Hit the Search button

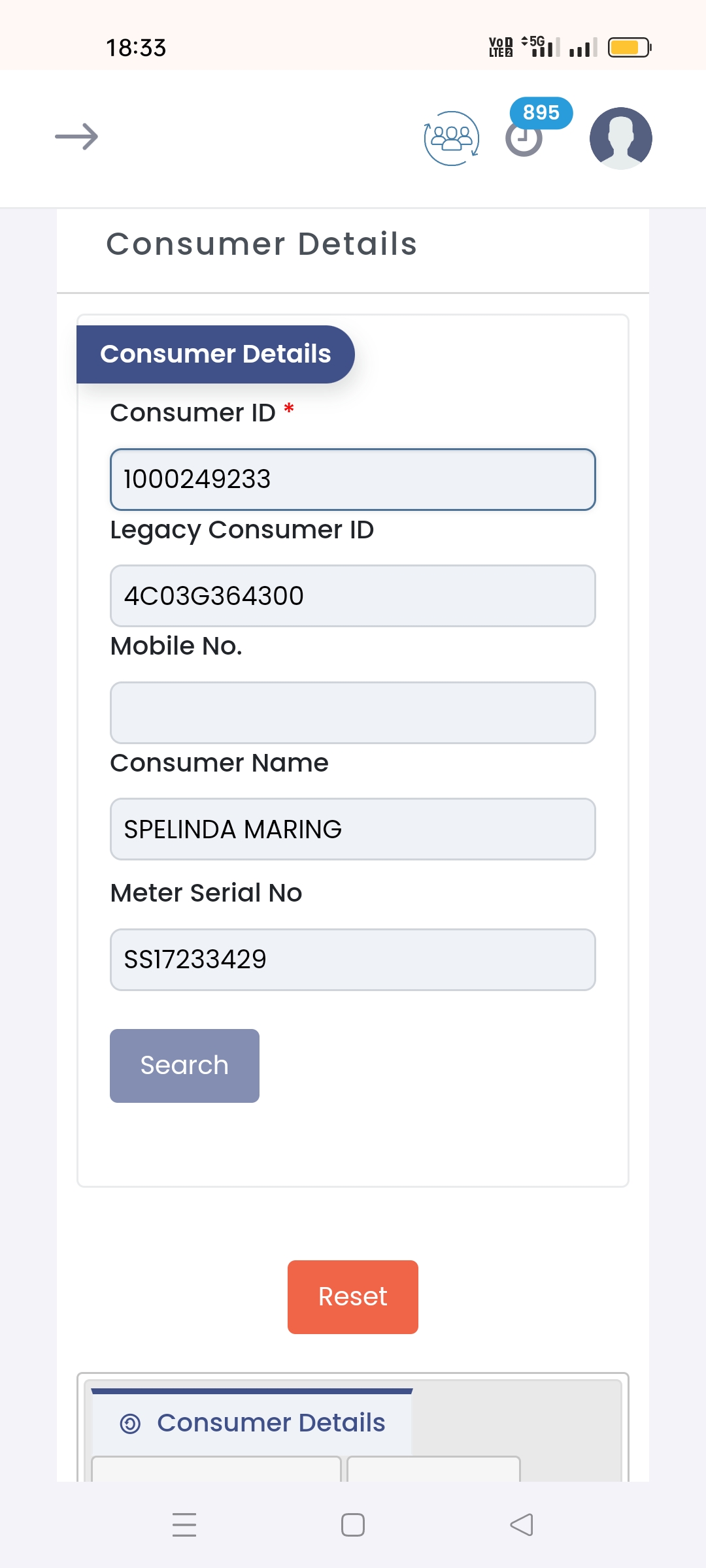(184, 1066)
